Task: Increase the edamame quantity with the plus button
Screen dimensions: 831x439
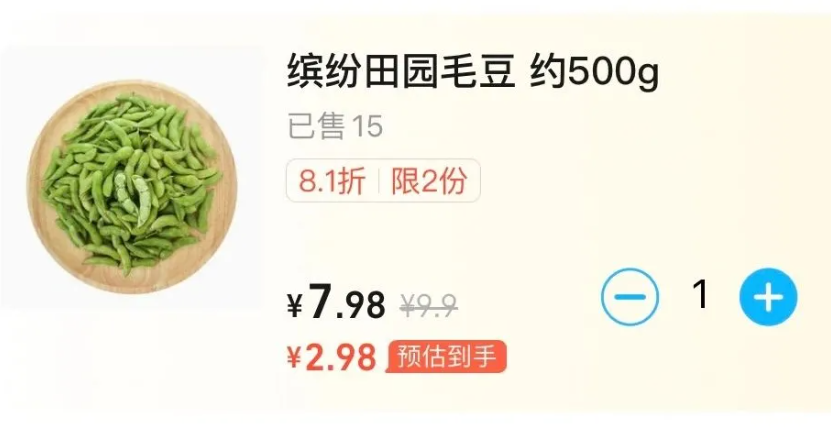Action: point(767,297)
